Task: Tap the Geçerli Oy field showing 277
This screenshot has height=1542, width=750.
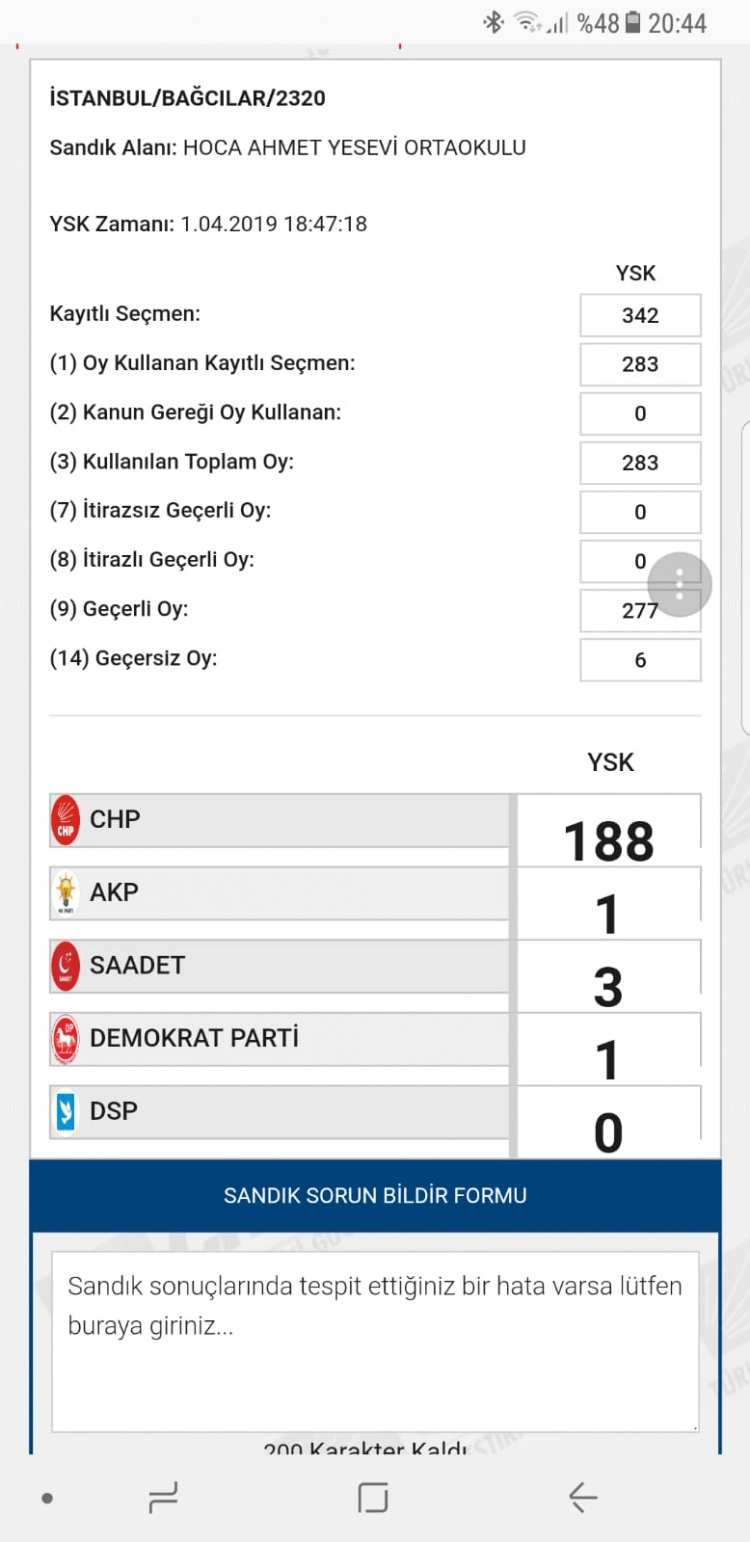Action: click(640, 610)
